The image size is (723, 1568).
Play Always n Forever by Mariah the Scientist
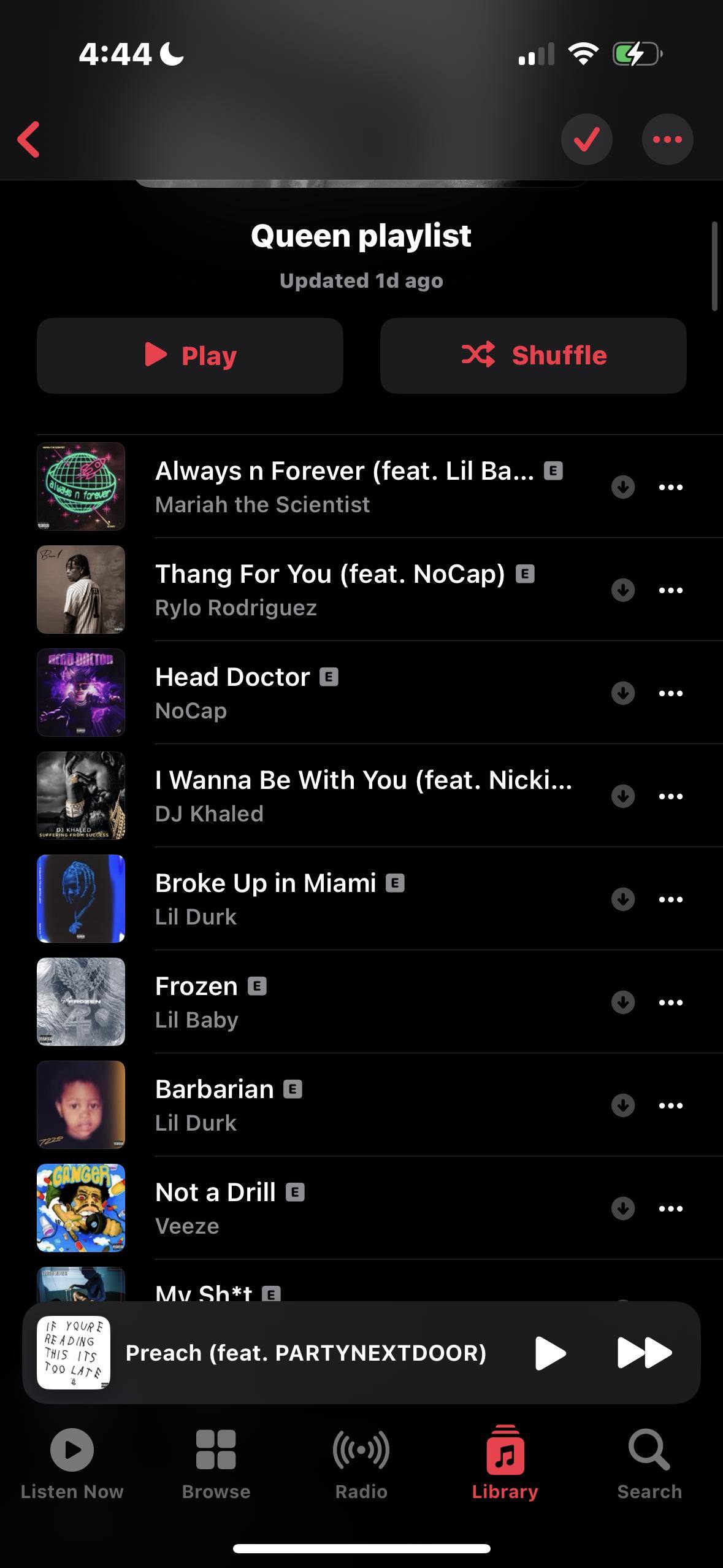pos(343,486)
